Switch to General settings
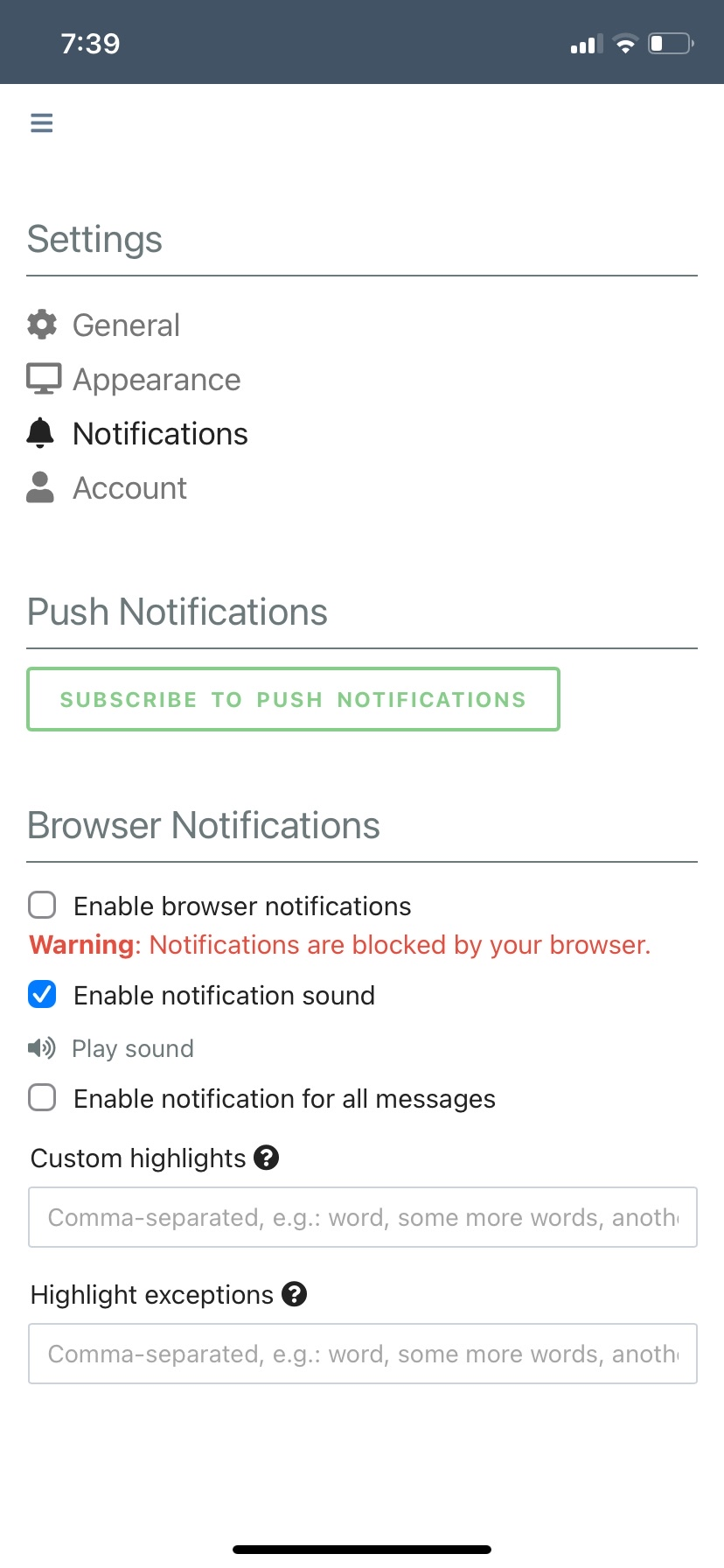This screenshot has width=724, height=1568. click(x=125, y=325)
